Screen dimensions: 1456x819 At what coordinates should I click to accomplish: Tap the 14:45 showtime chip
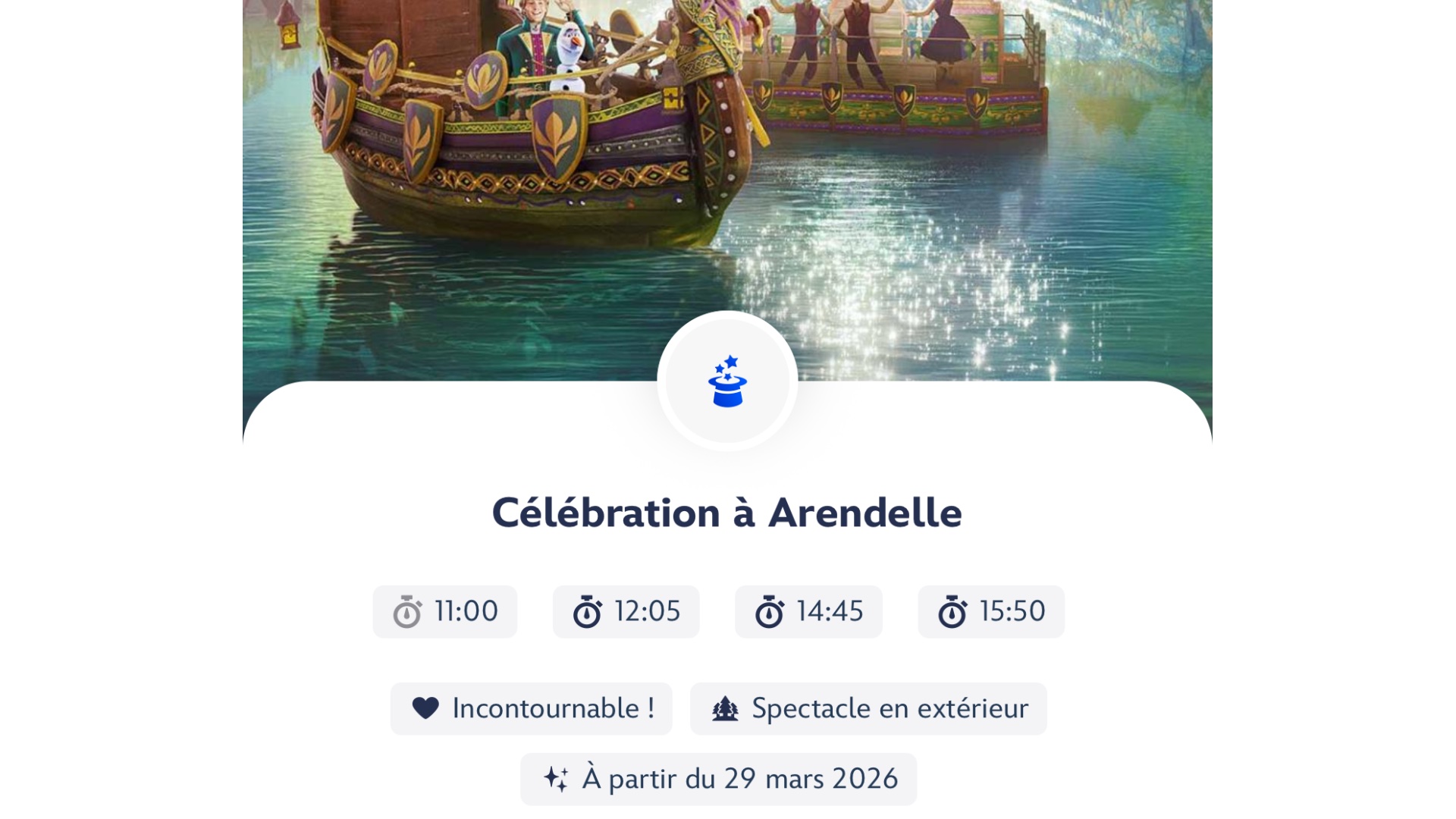coord(808,611)
